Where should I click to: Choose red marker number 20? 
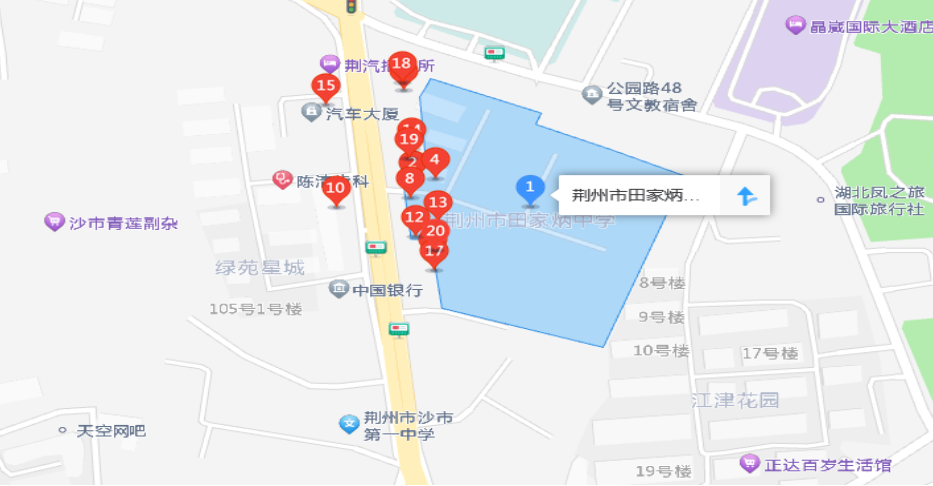click(x=435, y=231)
